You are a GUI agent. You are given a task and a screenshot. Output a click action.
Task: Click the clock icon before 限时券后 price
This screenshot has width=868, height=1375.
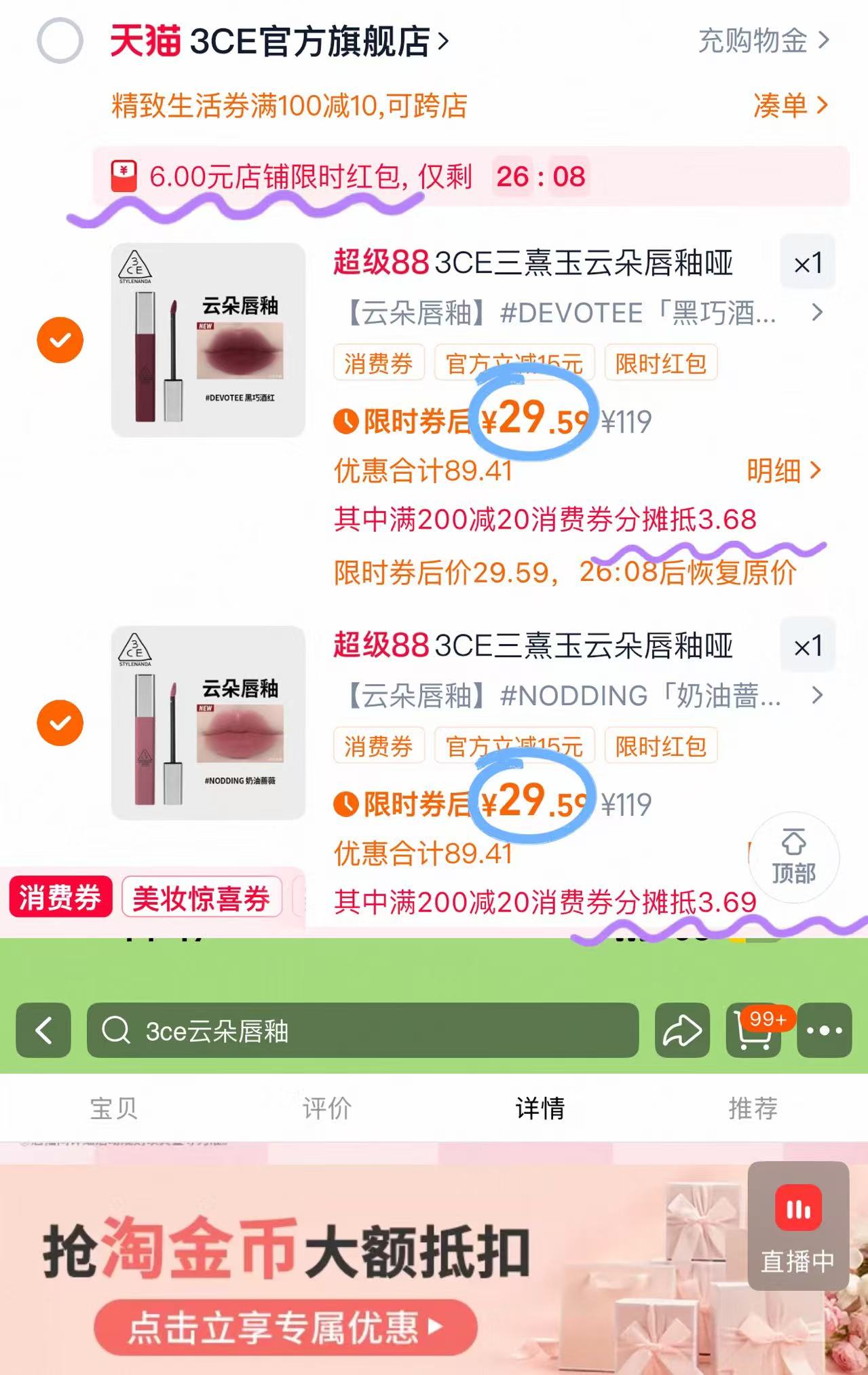[x=346, y=421]
